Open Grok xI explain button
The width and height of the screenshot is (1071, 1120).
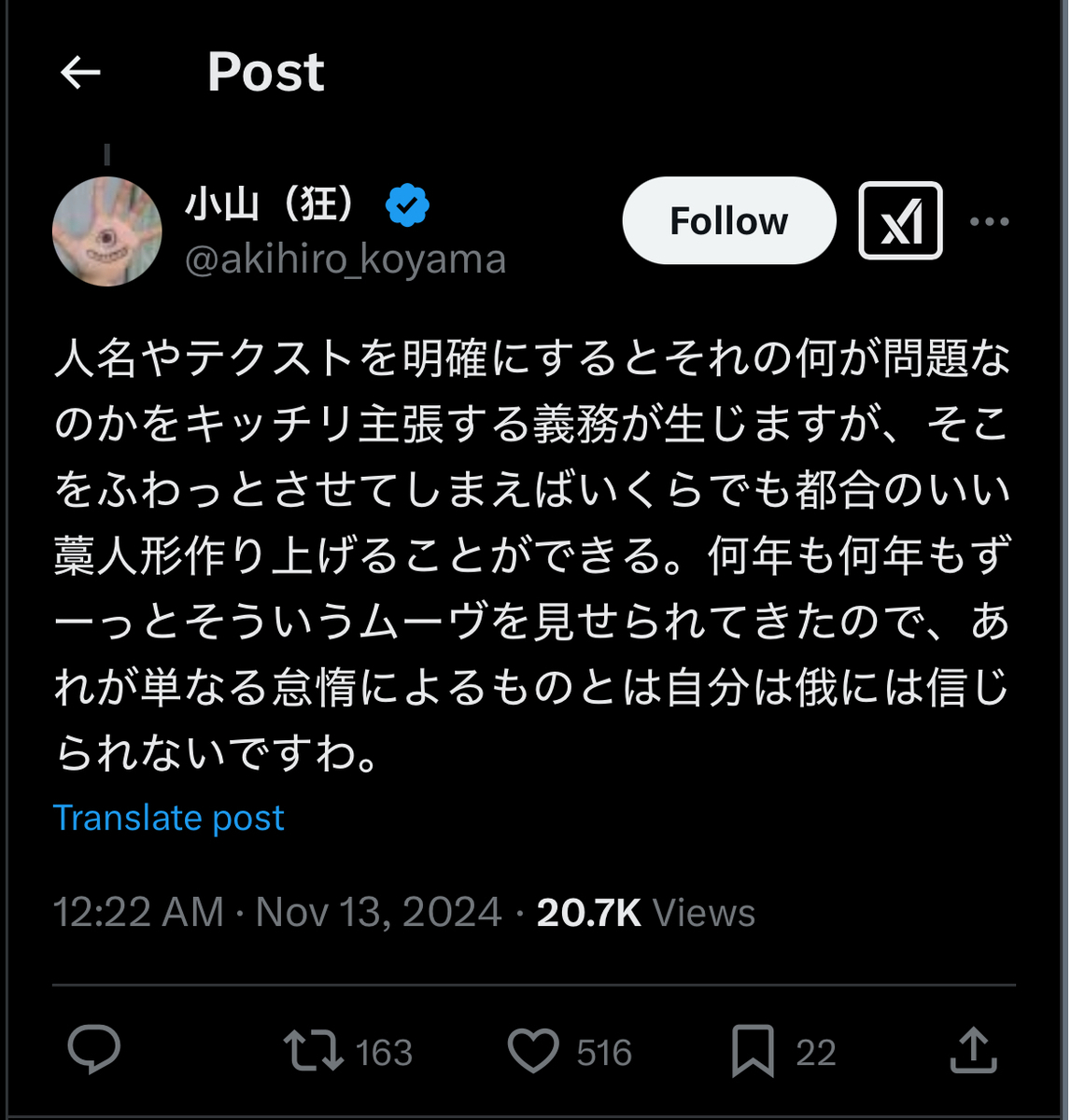[900, 221]
